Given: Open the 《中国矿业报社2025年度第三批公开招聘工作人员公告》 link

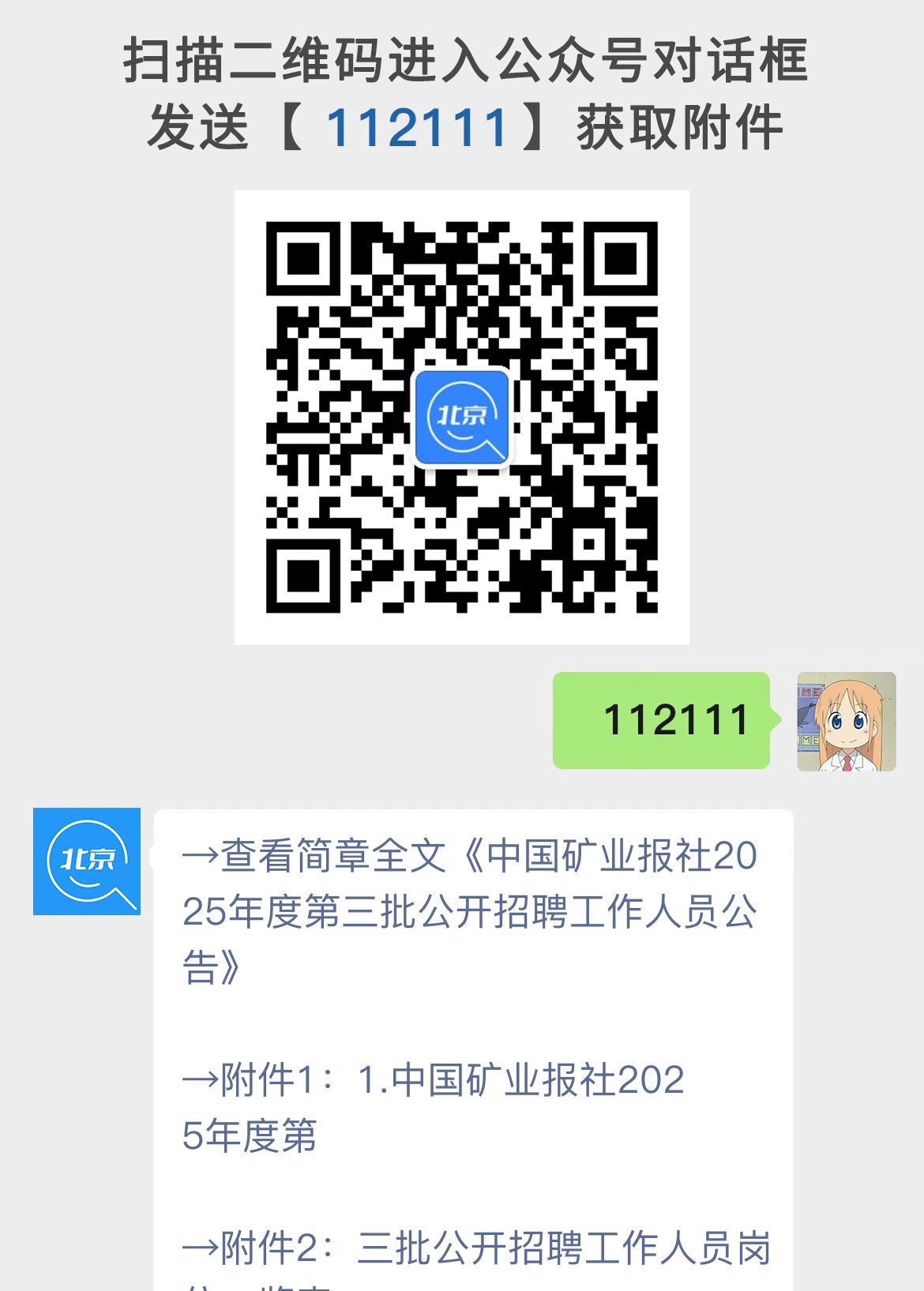Looking at the screenshot, I should (x=474, y=908).
